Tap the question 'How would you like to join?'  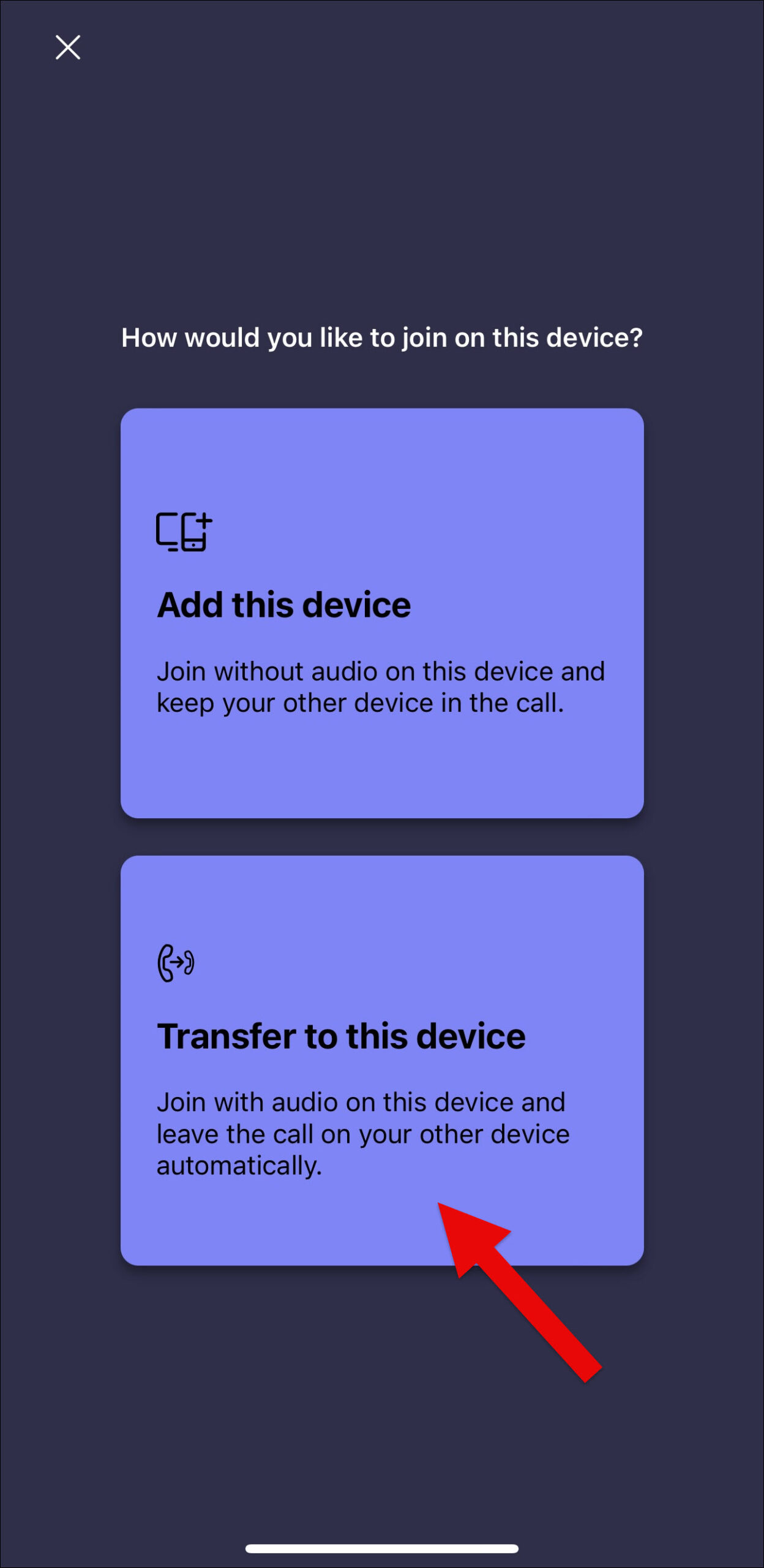coord(382,336)
